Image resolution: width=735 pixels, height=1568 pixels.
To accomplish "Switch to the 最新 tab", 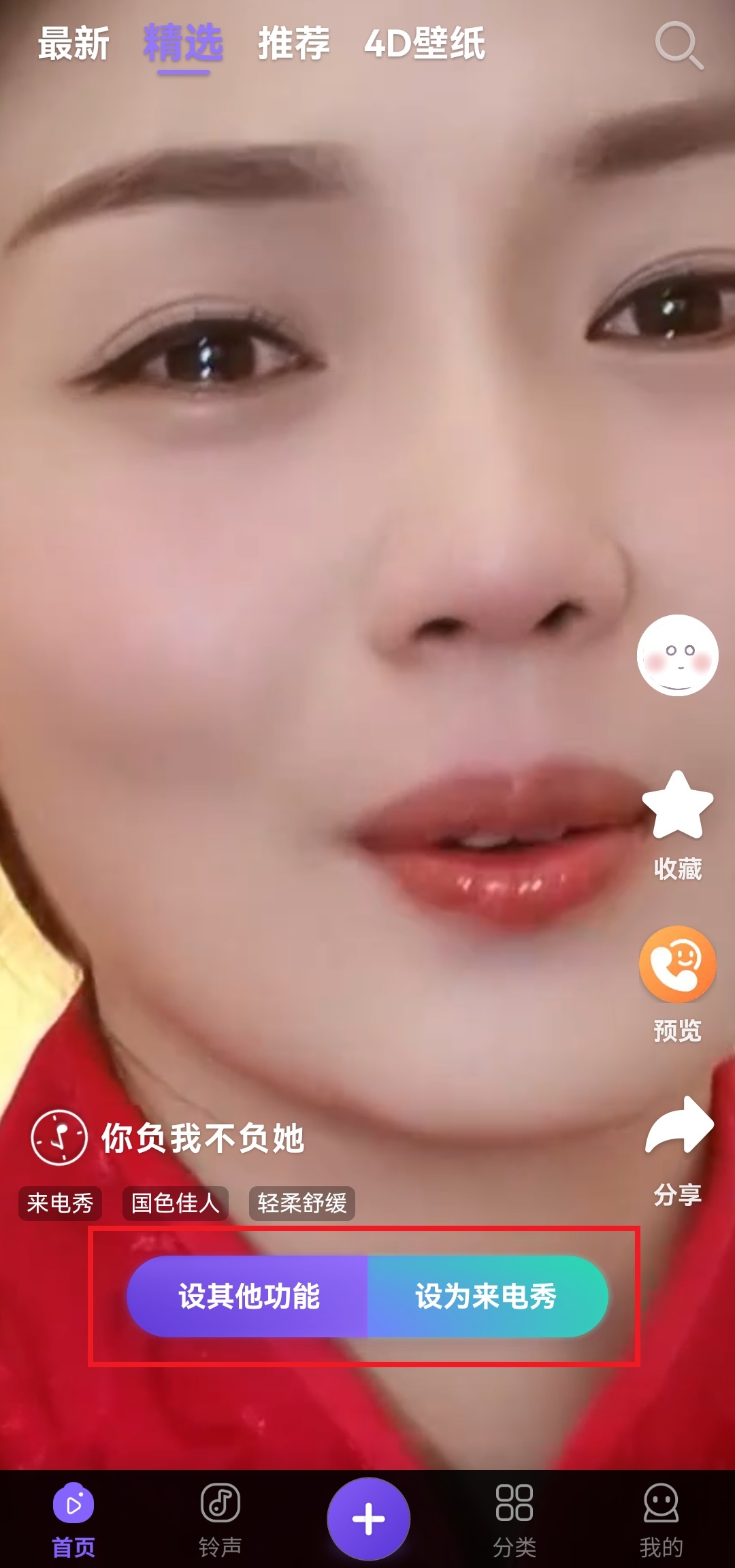I will click(73, 44).
